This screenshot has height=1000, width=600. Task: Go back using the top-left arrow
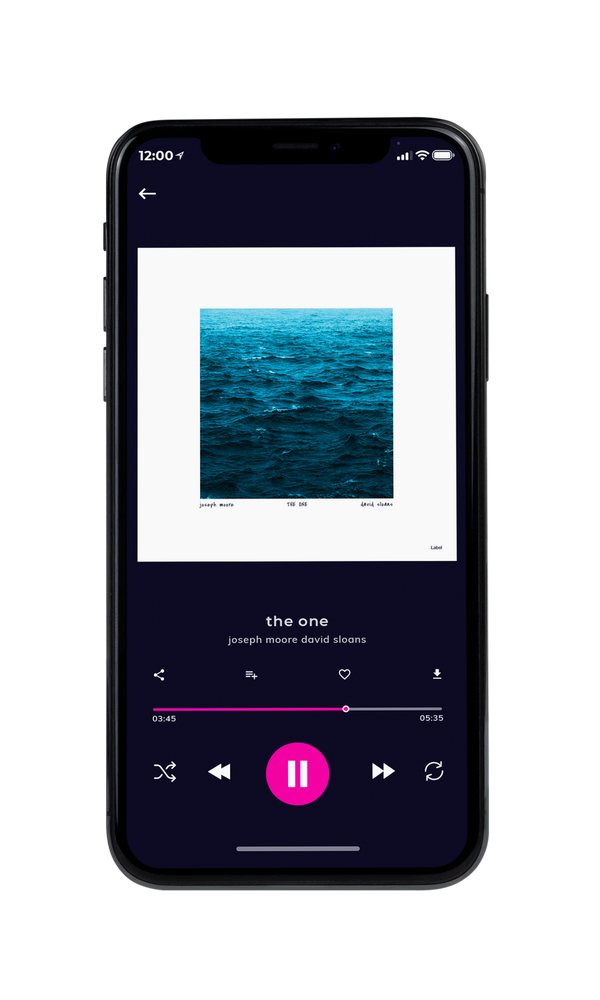[147, 193]
